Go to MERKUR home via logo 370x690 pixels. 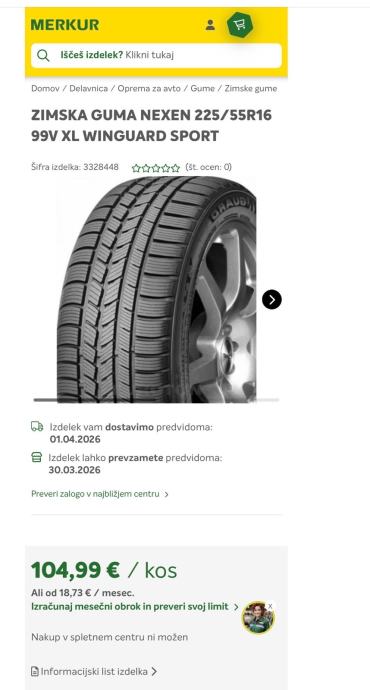[x=65, y=25]
